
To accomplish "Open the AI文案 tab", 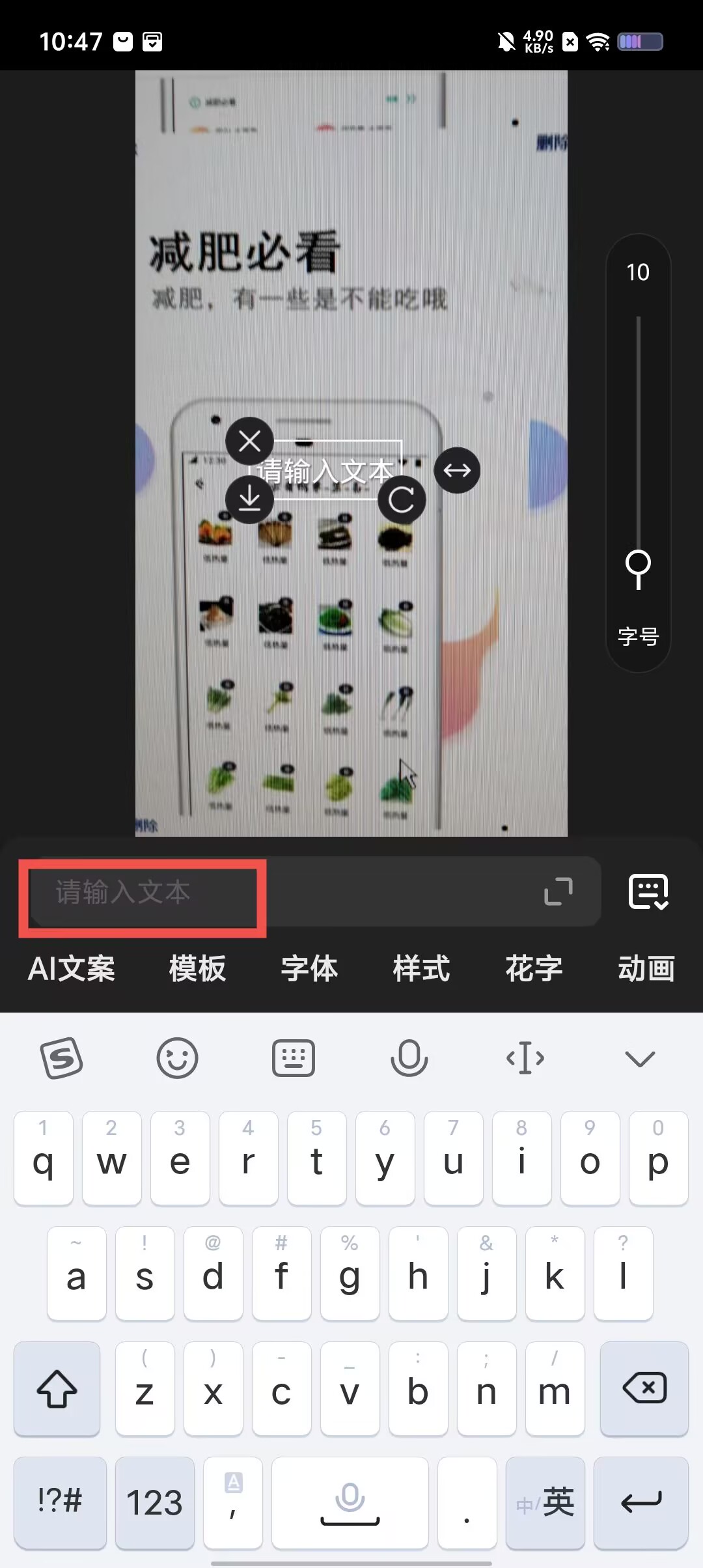I will 72,968.
